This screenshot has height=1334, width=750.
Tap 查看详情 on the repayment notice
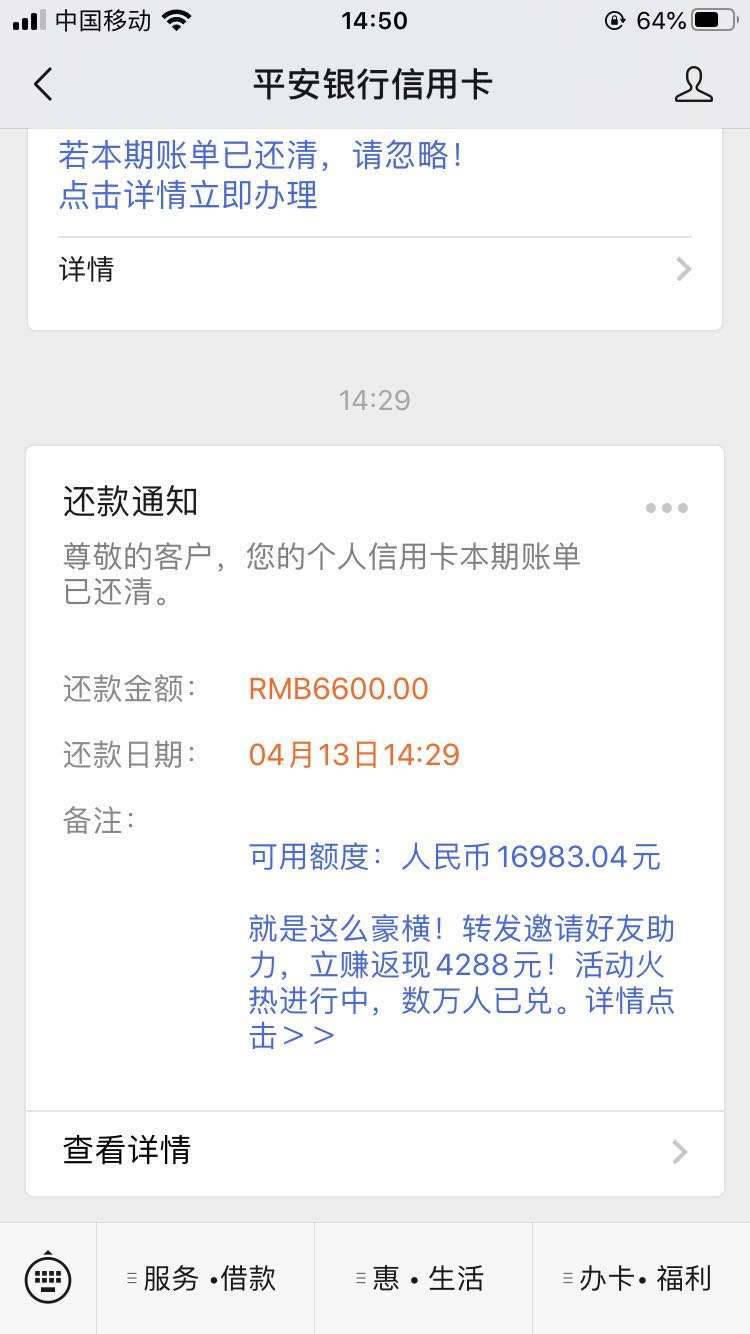[375, 1151]
